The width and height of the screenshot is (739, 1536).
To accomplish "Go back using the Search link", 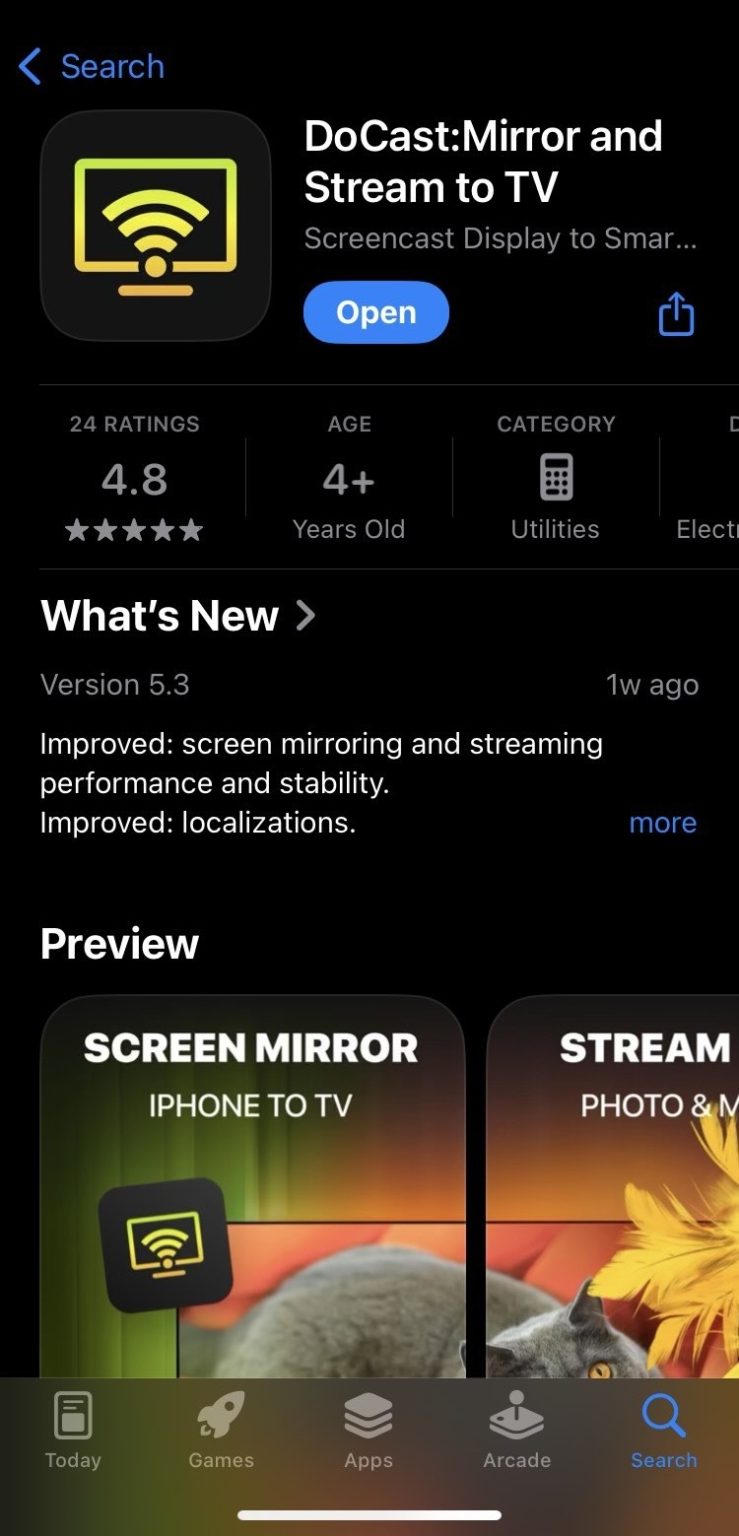I will 112,66.
